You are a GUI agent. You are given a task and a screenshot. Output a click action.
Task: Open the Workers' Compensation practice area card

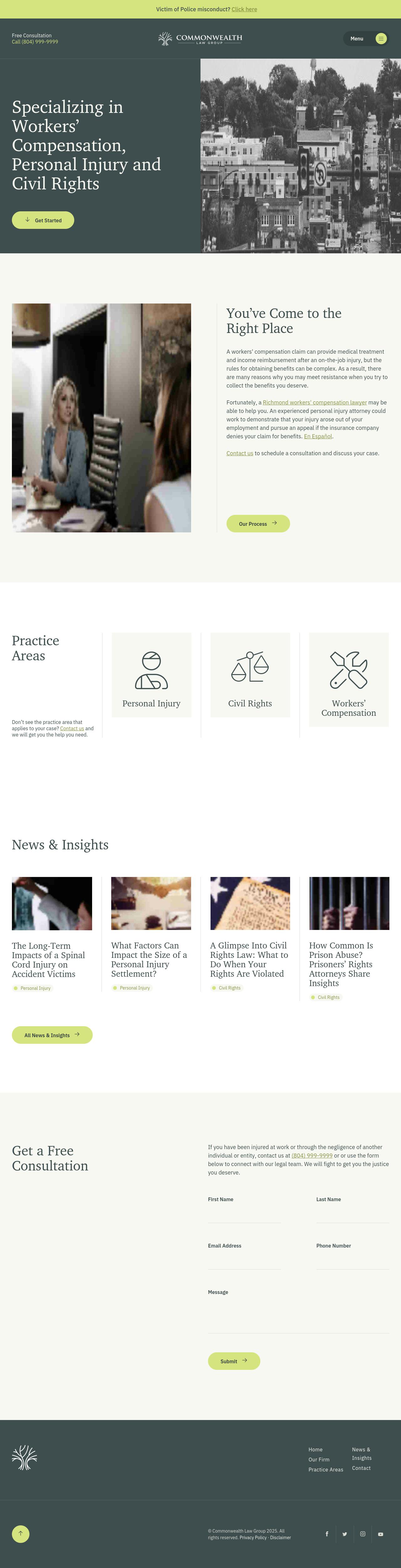point(349,679)
